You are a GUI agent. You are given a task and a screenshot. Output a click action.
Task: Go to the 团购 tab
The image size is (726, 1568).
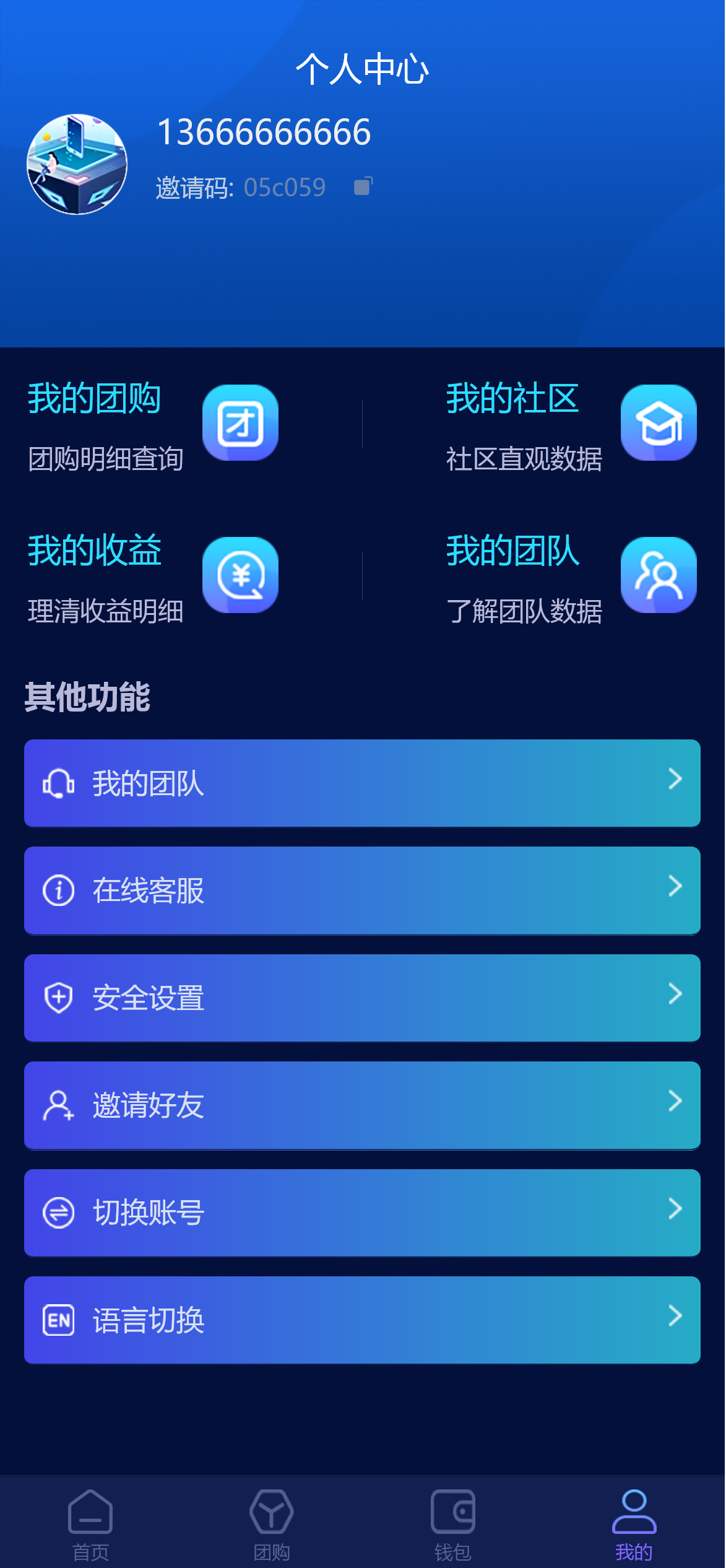(272, 1525)
